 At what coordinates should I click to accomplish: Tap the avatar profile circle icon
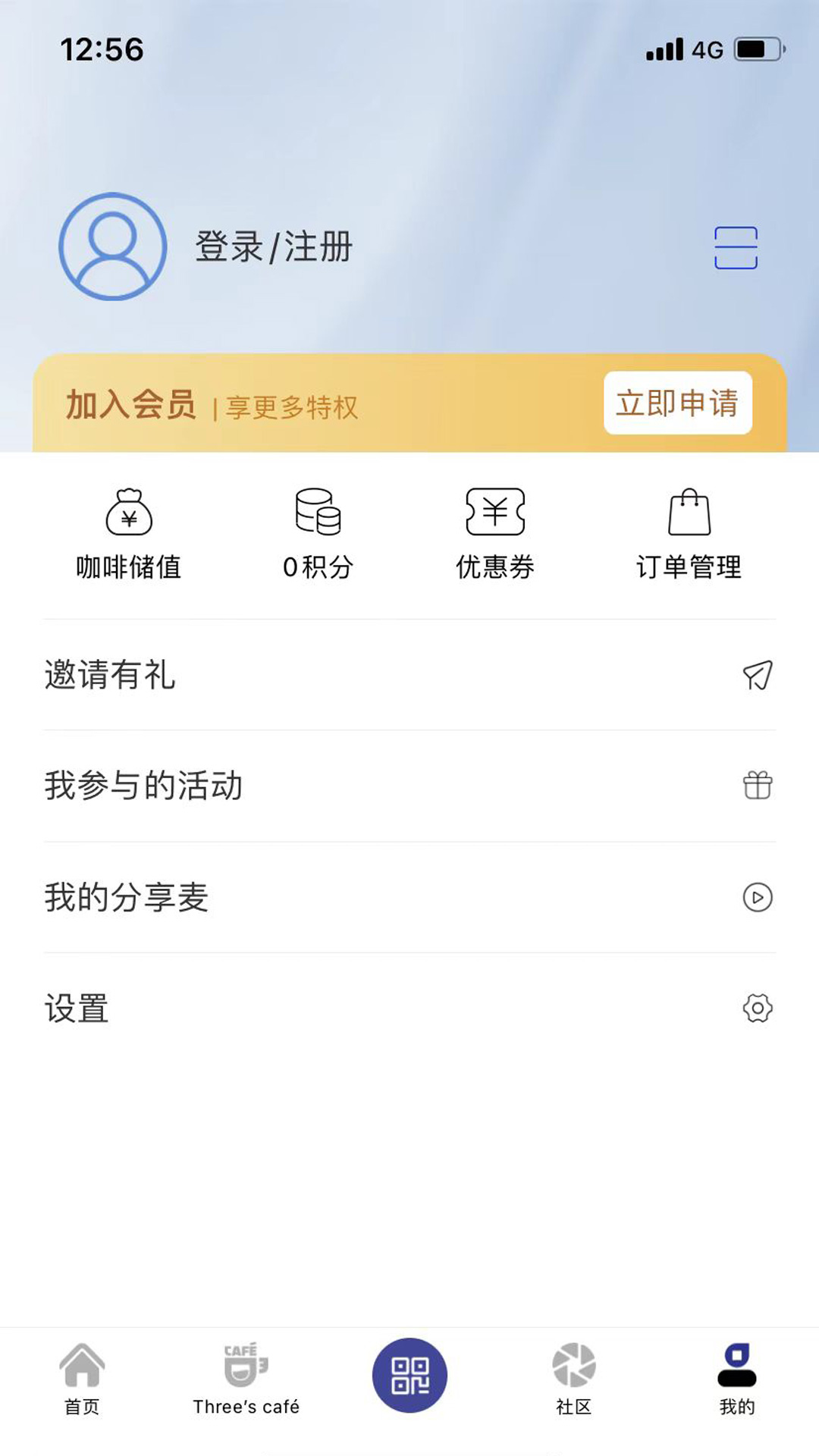click(112, 246)
